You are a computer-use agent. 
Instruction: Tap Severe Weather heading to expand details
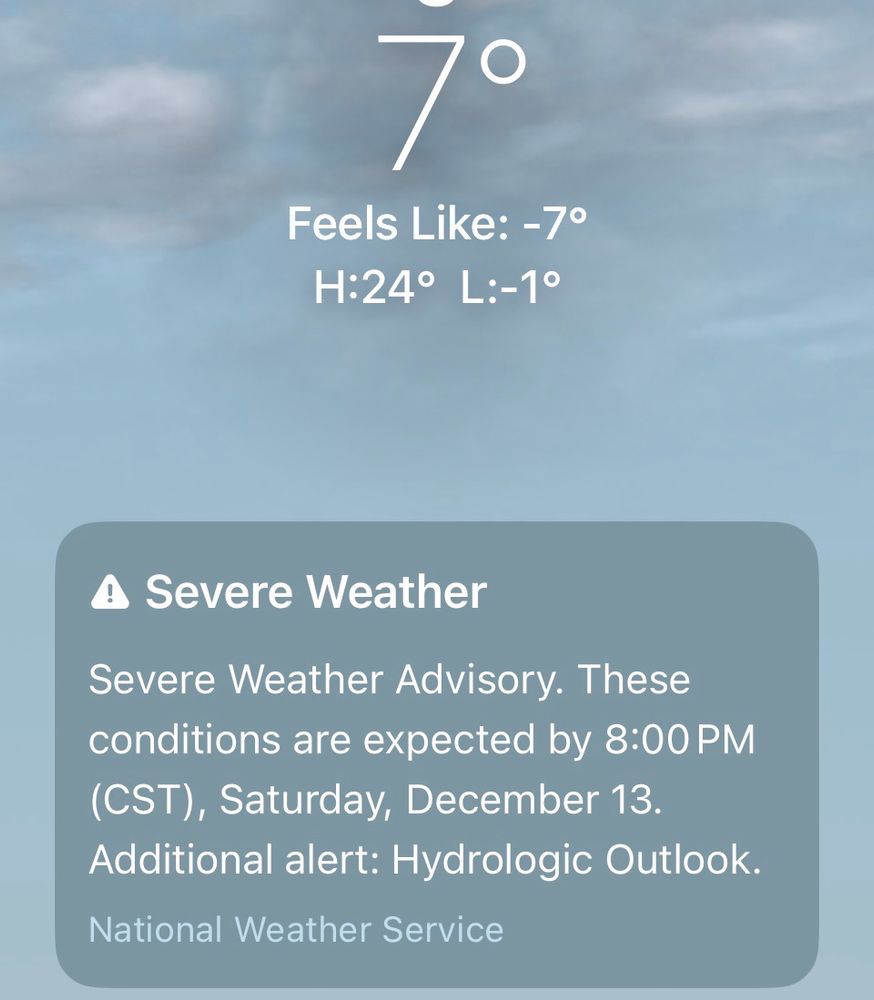coord(316,592)
